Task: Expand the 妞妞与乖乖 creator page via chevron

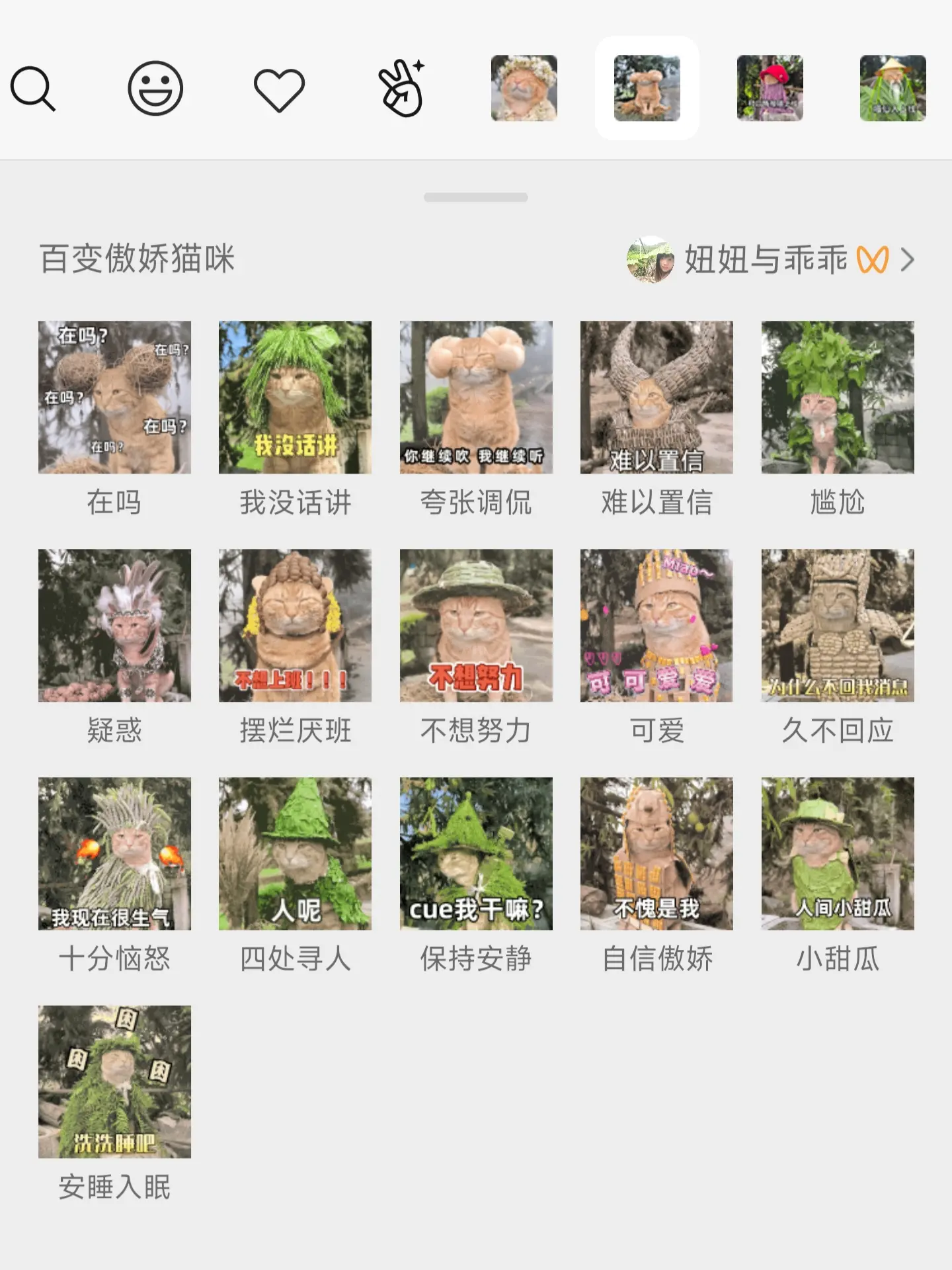Action: (908, 261)
